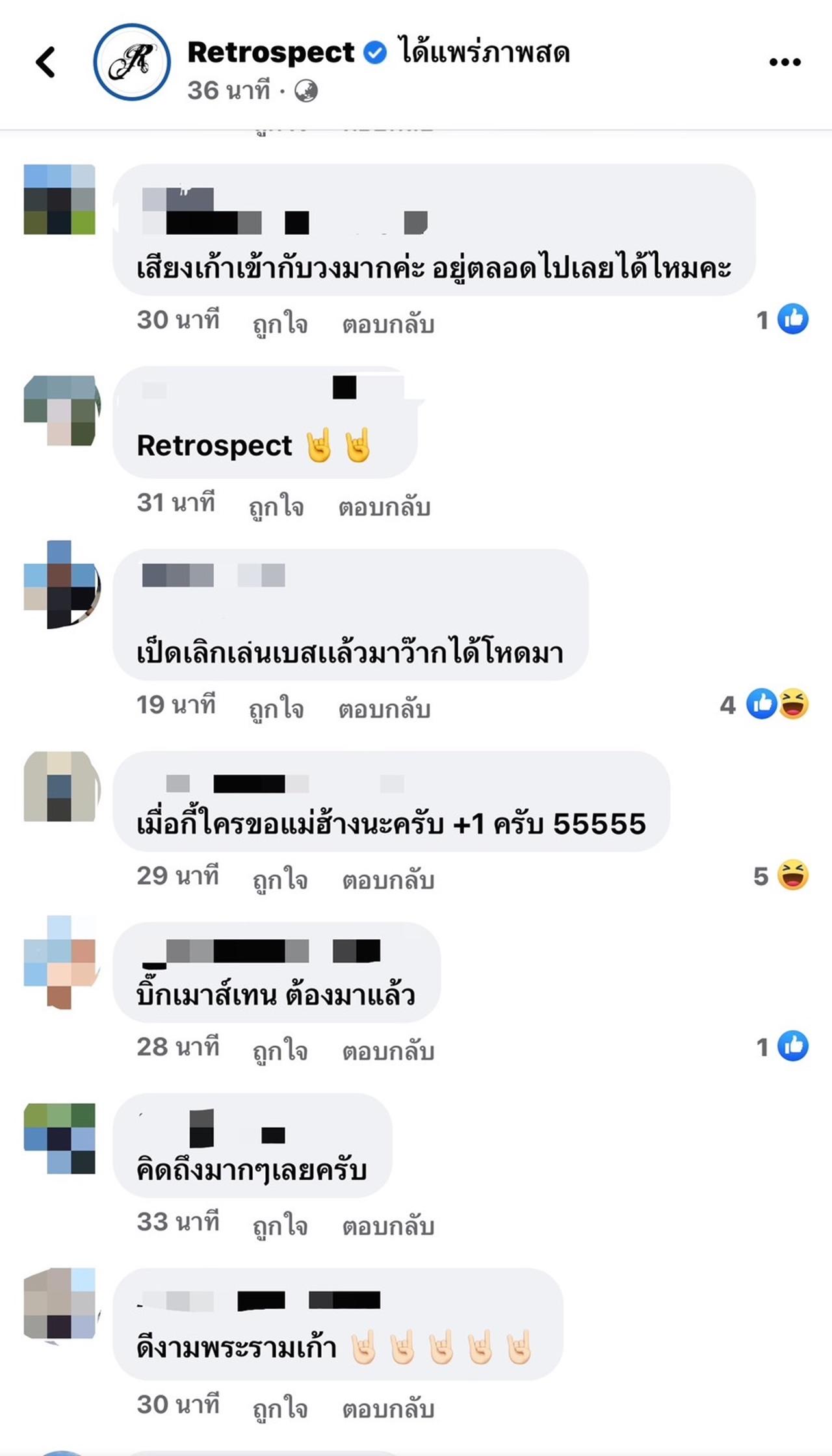832x1456 pixels.
Task: Reply to the comment 'ดีงามพระรามเก้า'
Action: point(388,1408)
